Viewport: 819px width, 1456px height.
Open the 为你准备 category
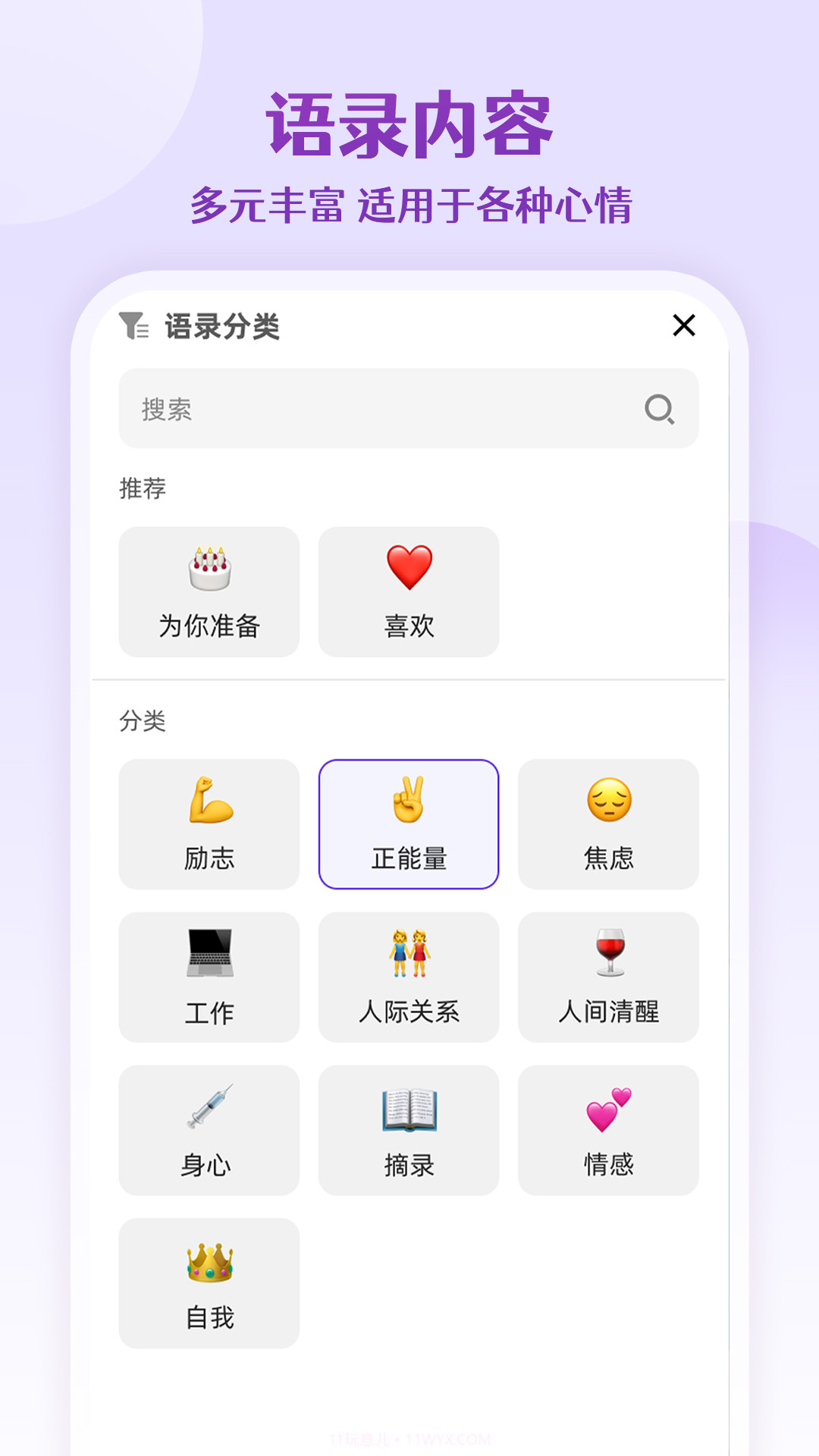(x=209, y=592)
